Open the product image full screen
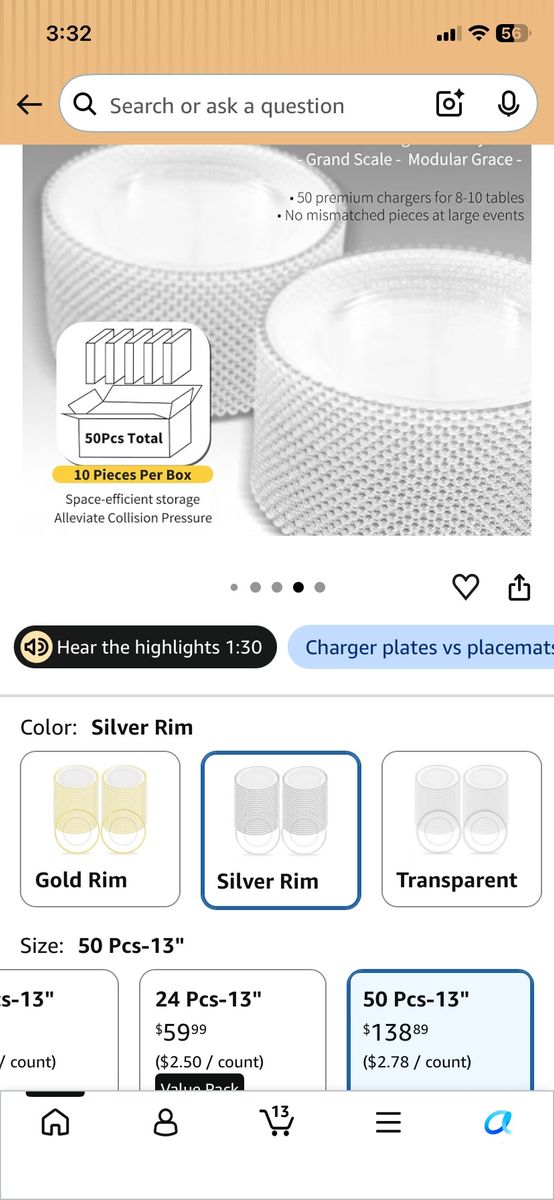Screen dimensions: 554x1200 (277, 340)
